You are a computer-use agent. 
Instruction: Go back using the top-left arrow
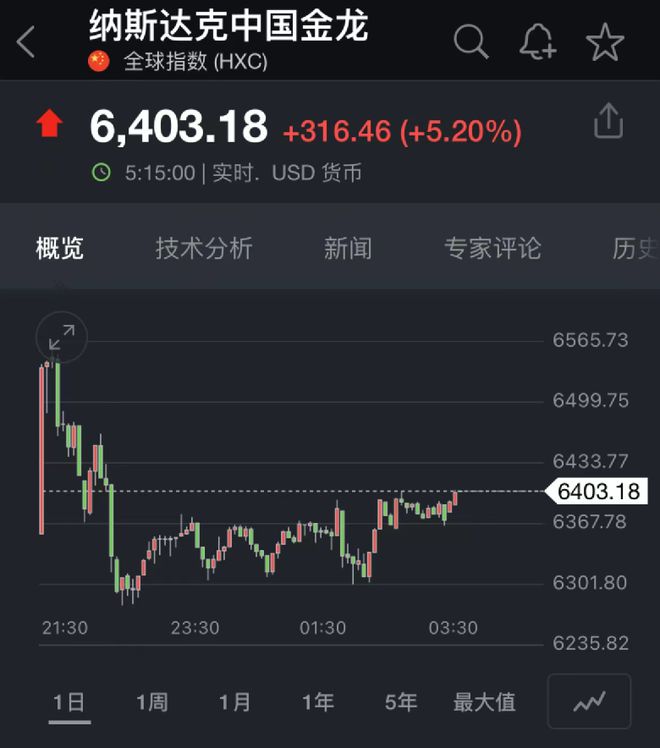click(27, 43)
